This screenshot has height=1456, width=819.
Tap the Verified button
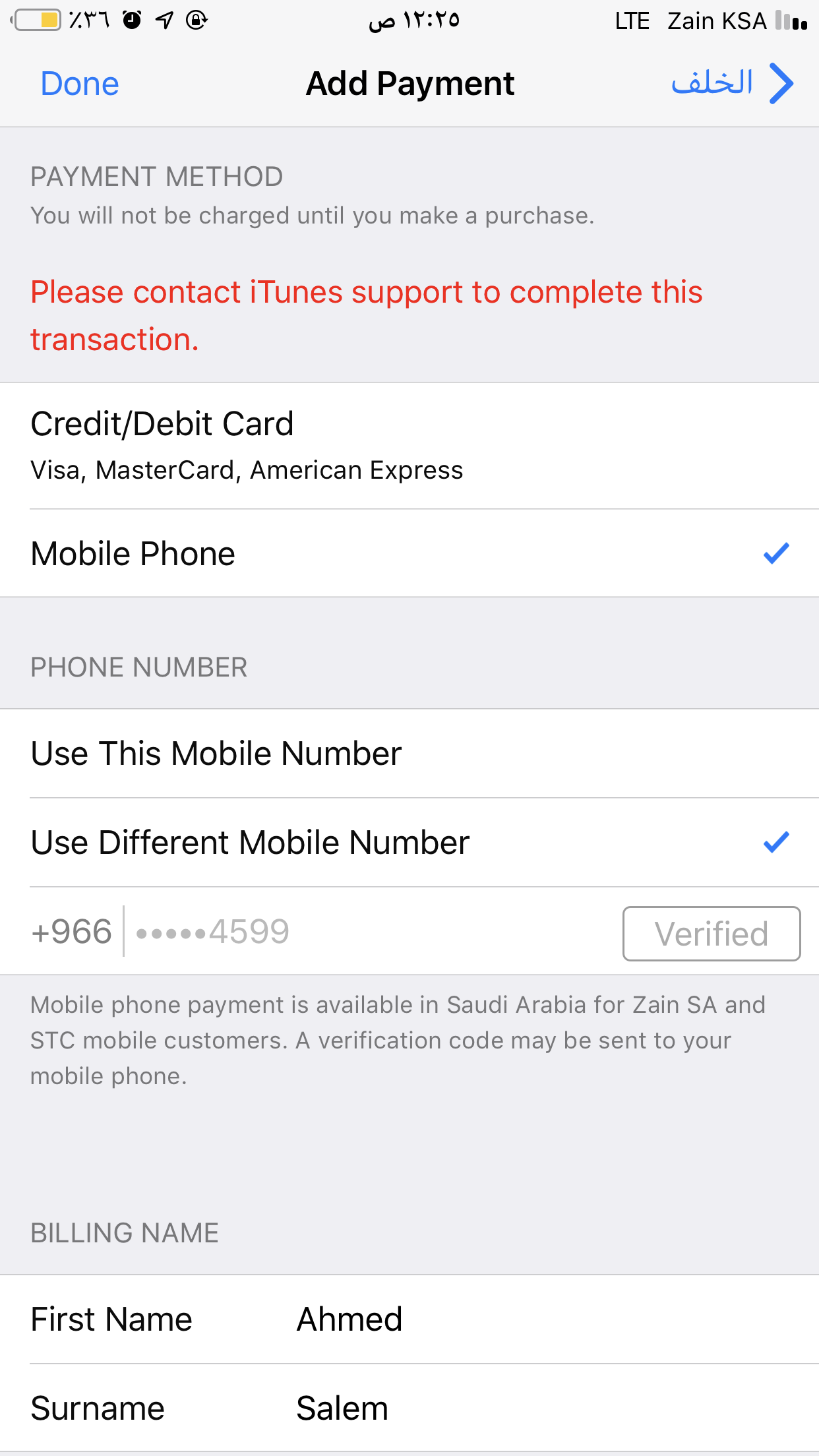[711, 933]
